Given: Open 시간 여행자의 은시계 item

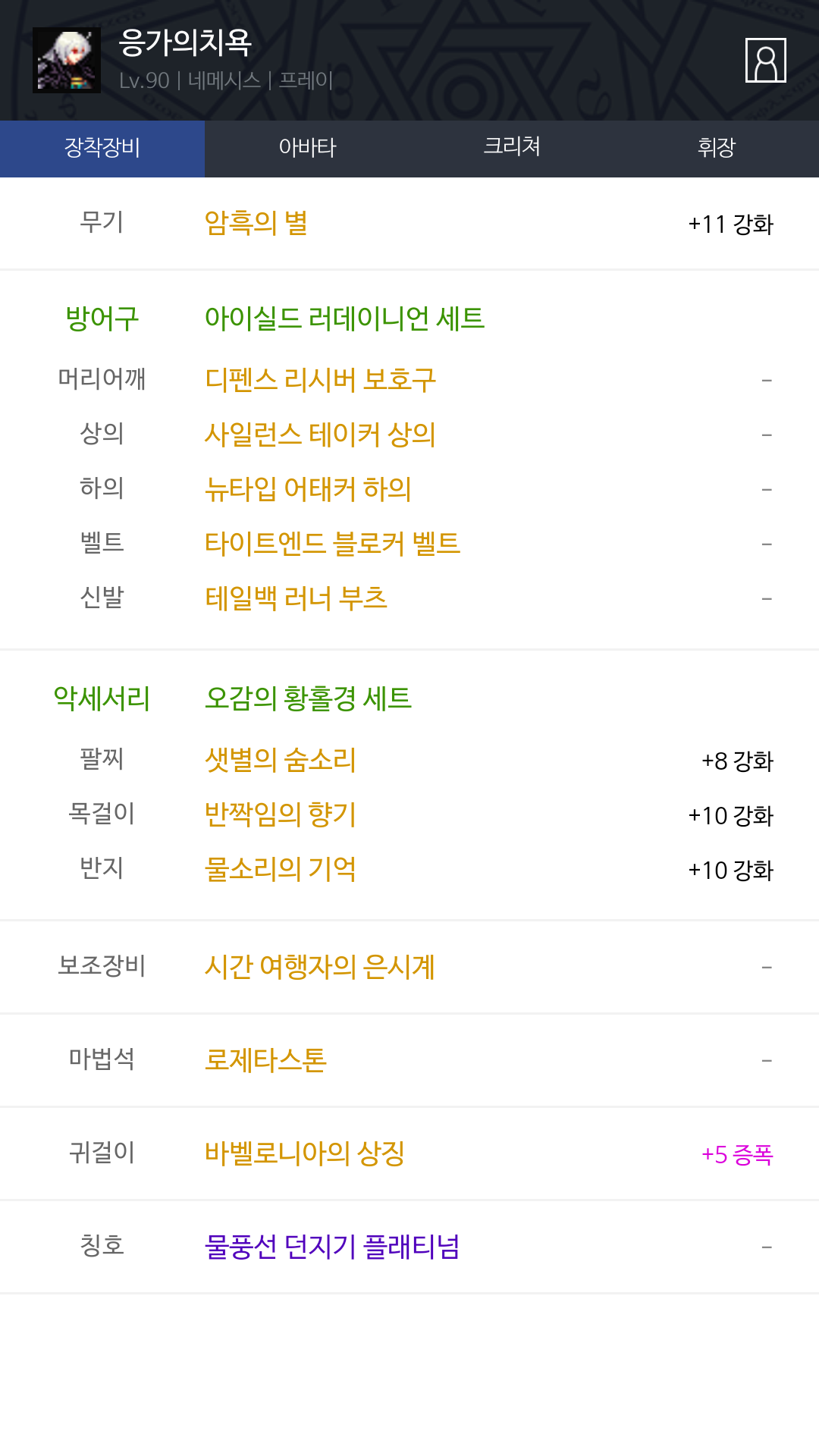Looking at the screenshot, I should tap(320, 967).
